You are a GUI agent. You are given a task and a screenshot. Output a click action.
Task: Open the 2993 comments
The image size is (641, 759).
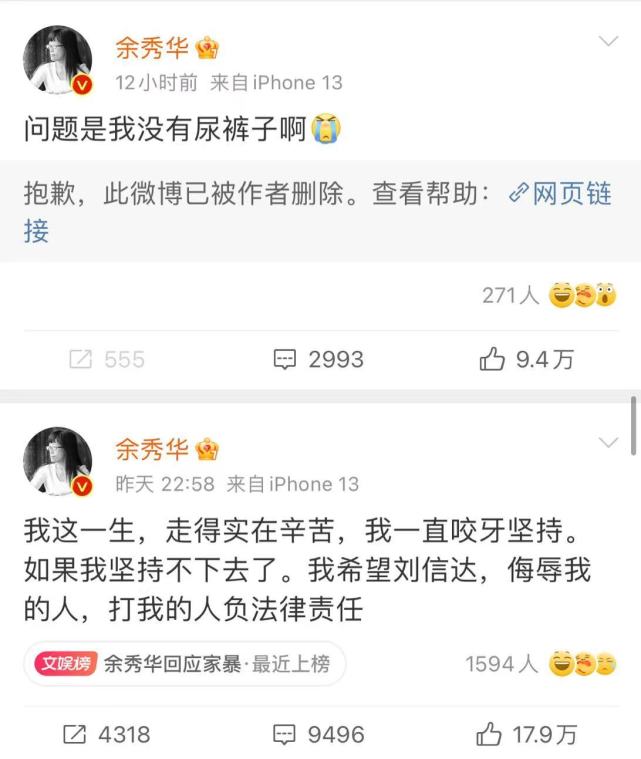[319, 360]
